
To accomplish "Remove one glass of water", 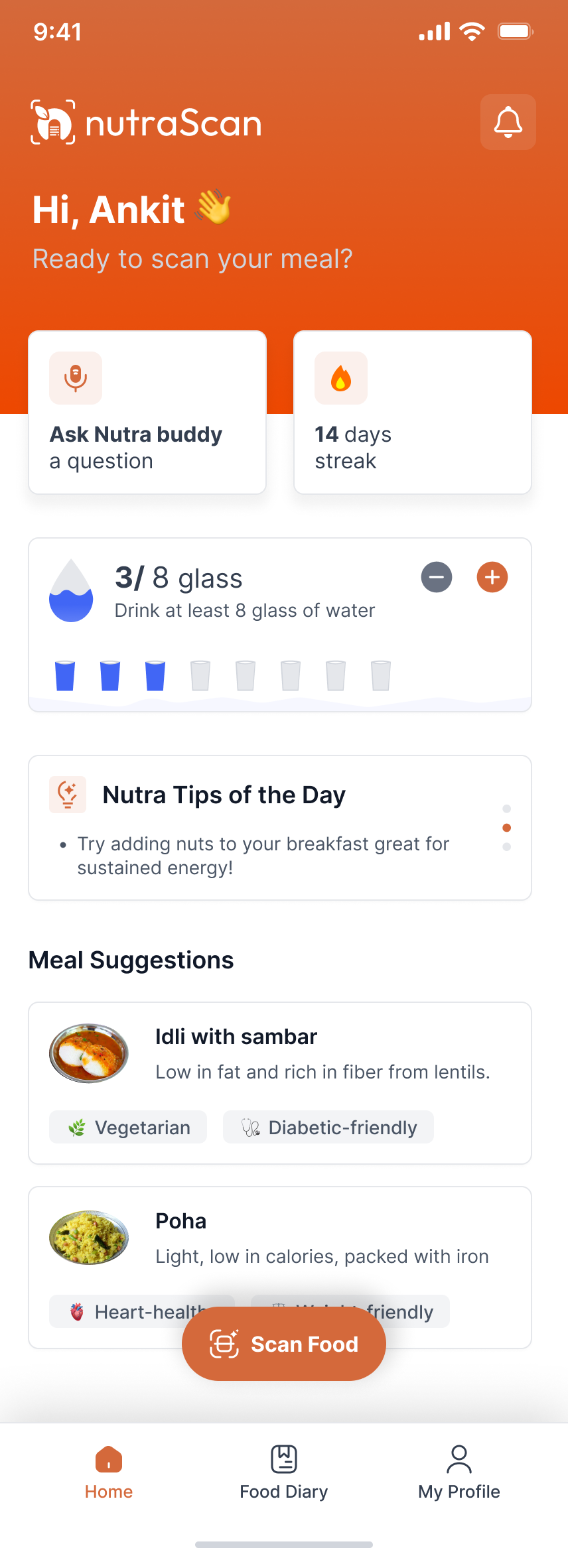I will tap(437, 577).
